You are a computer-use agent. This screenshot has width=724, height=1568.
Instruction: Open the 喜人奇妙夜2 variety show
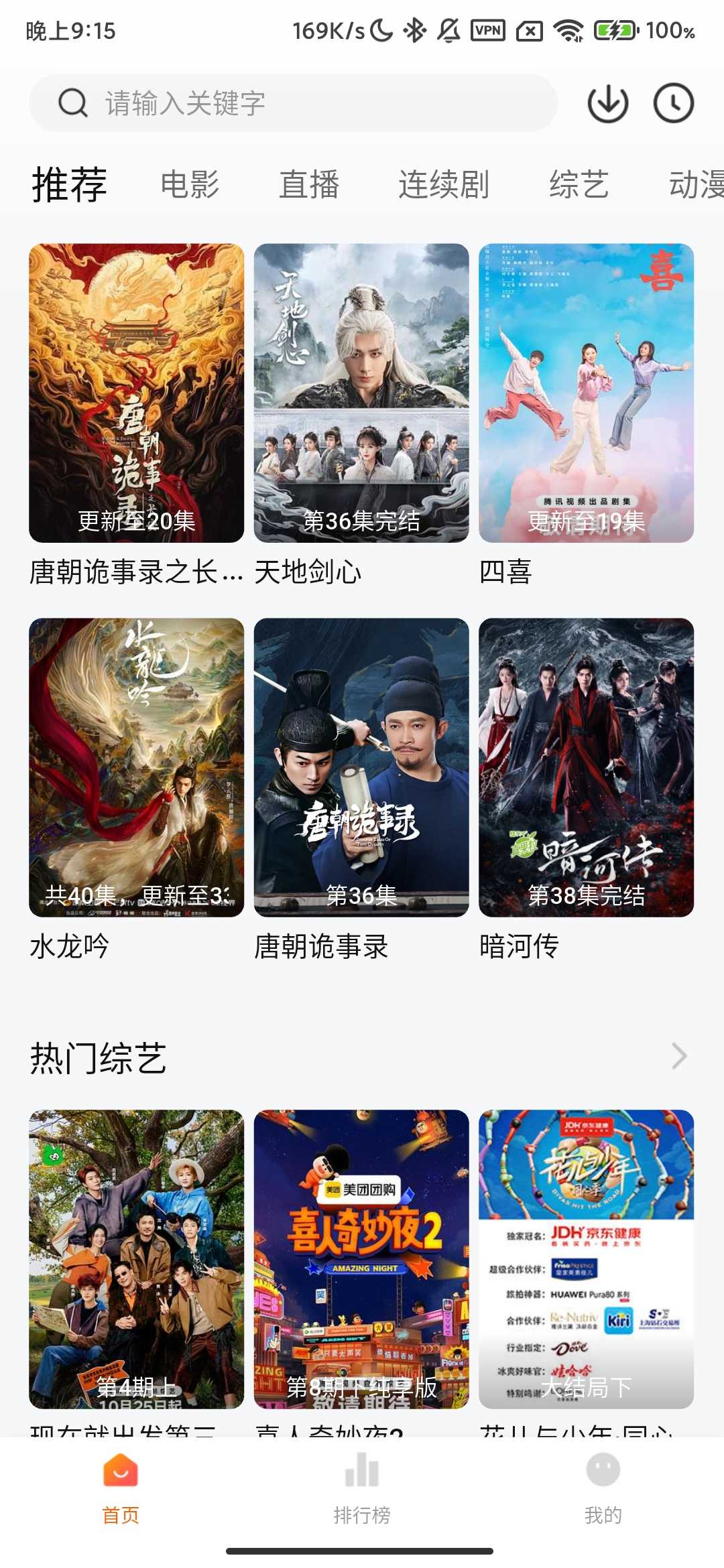(x=361, y=1258)
